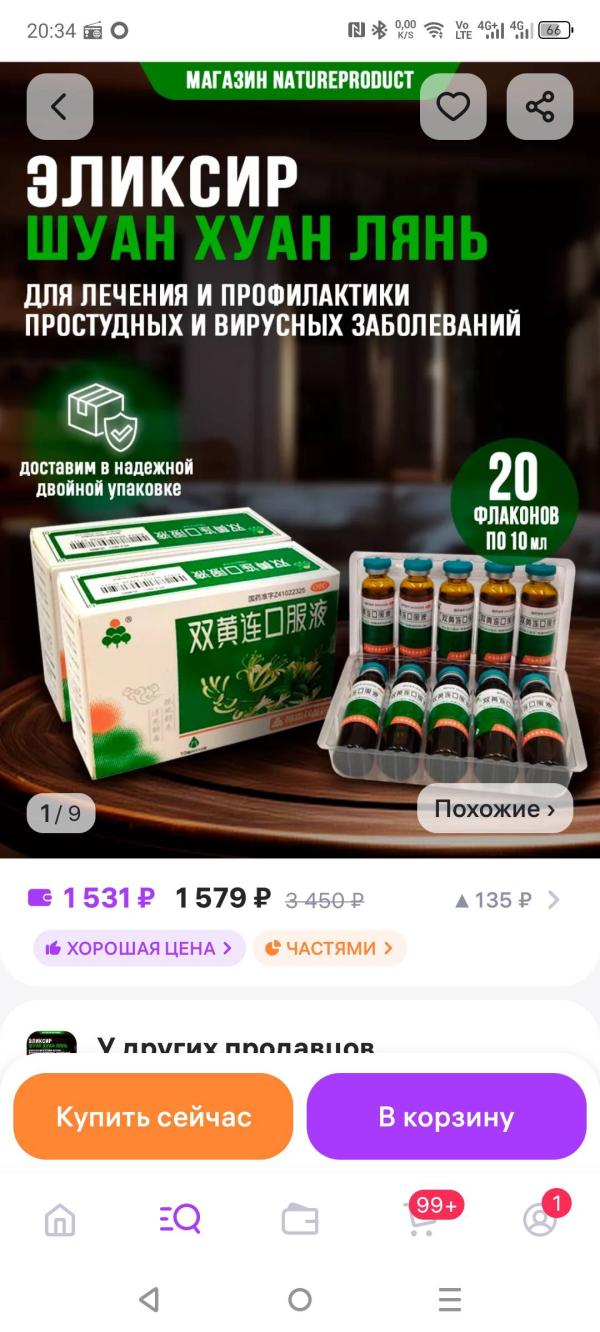The height and width of the screenshot is (1332, 600).
Task: Add product to favorites with the heart
Action: [453, 107]
